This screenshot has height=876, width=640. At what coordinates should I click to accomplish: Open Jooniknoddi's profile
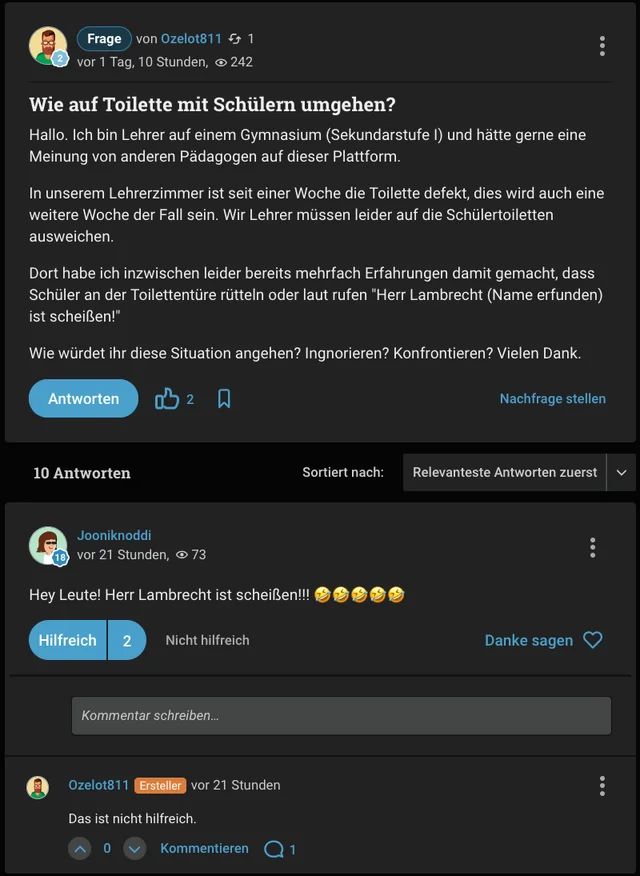point(114,535)
